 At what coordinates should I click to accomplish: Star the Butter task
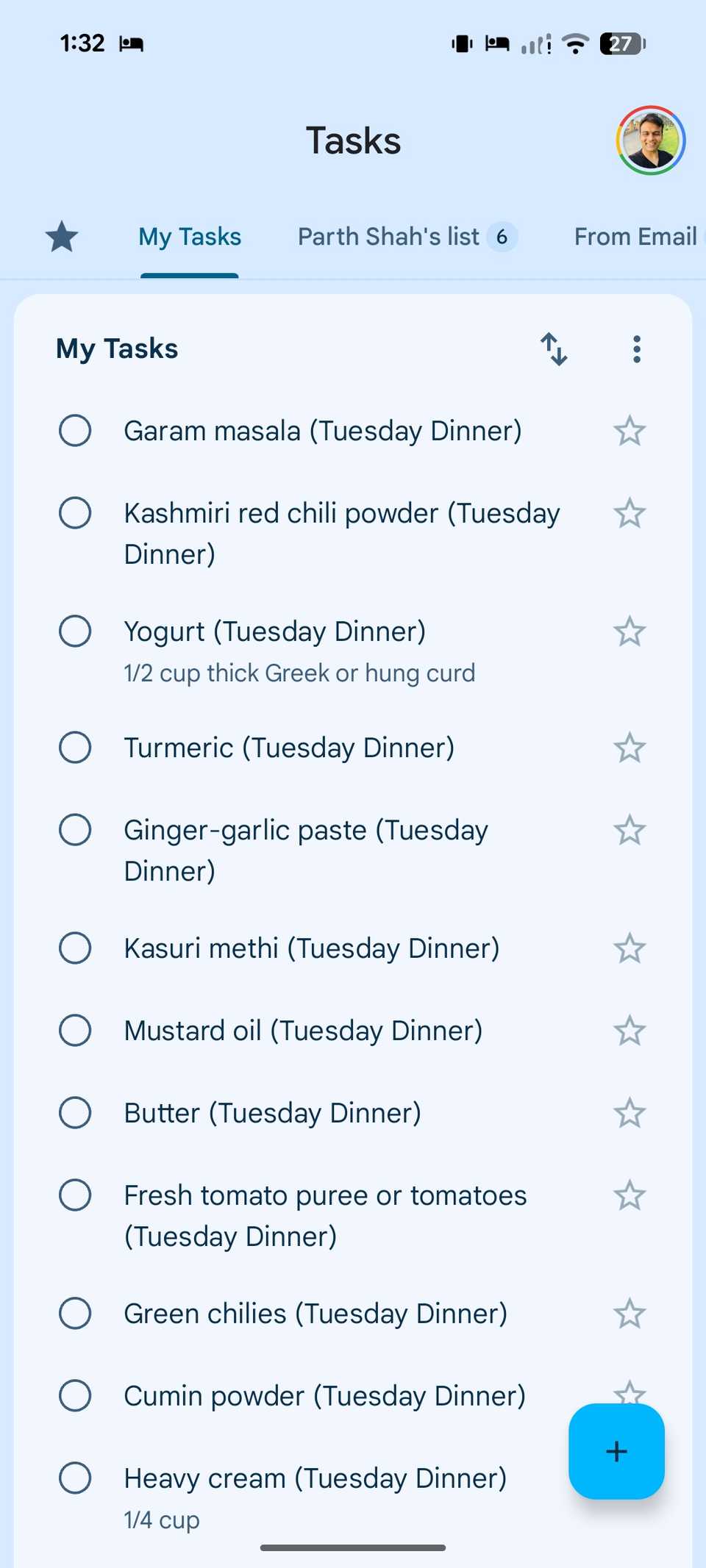[630, 1112]
